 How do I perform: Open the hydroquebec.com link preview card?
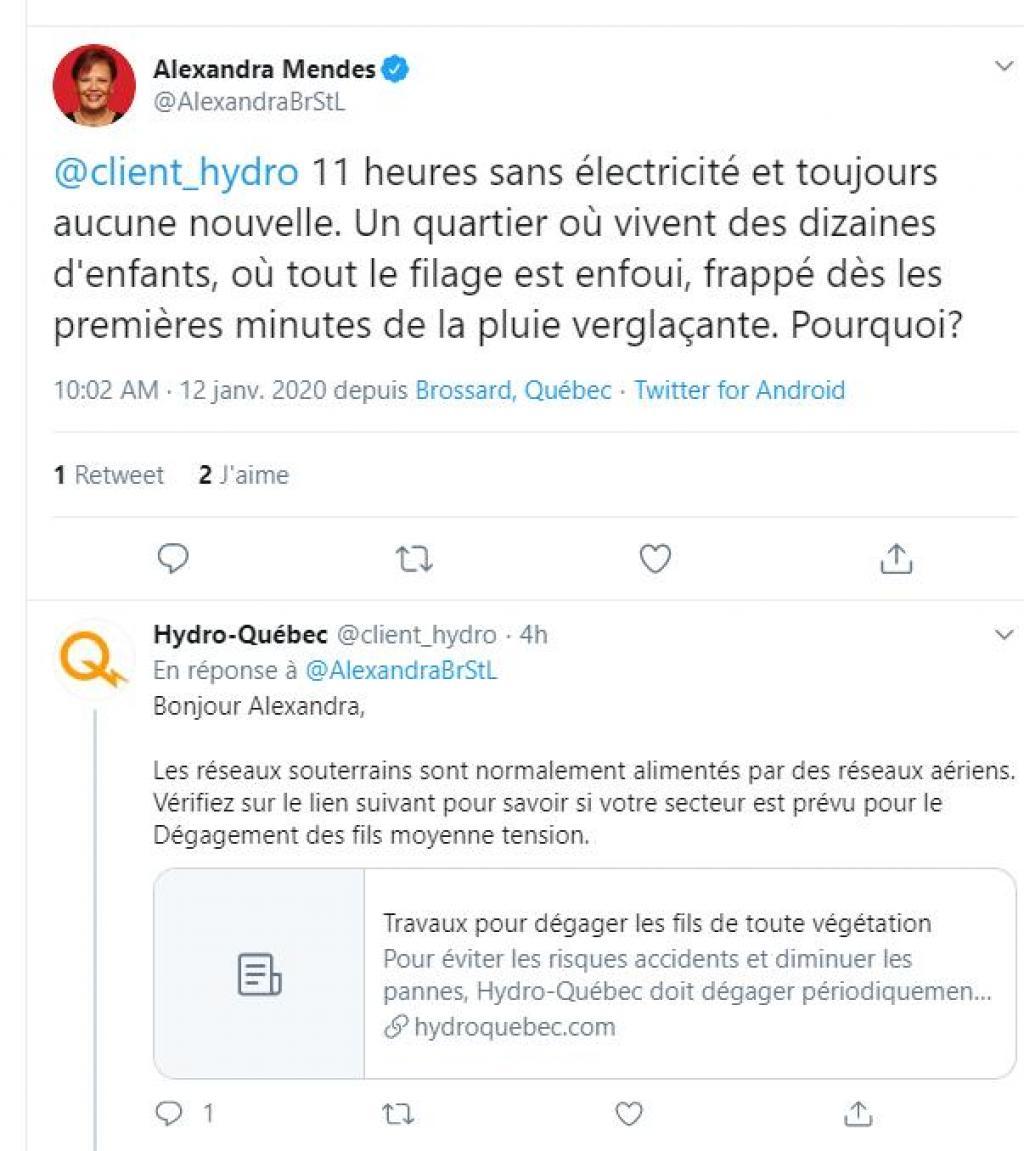[x=584, y=973]
